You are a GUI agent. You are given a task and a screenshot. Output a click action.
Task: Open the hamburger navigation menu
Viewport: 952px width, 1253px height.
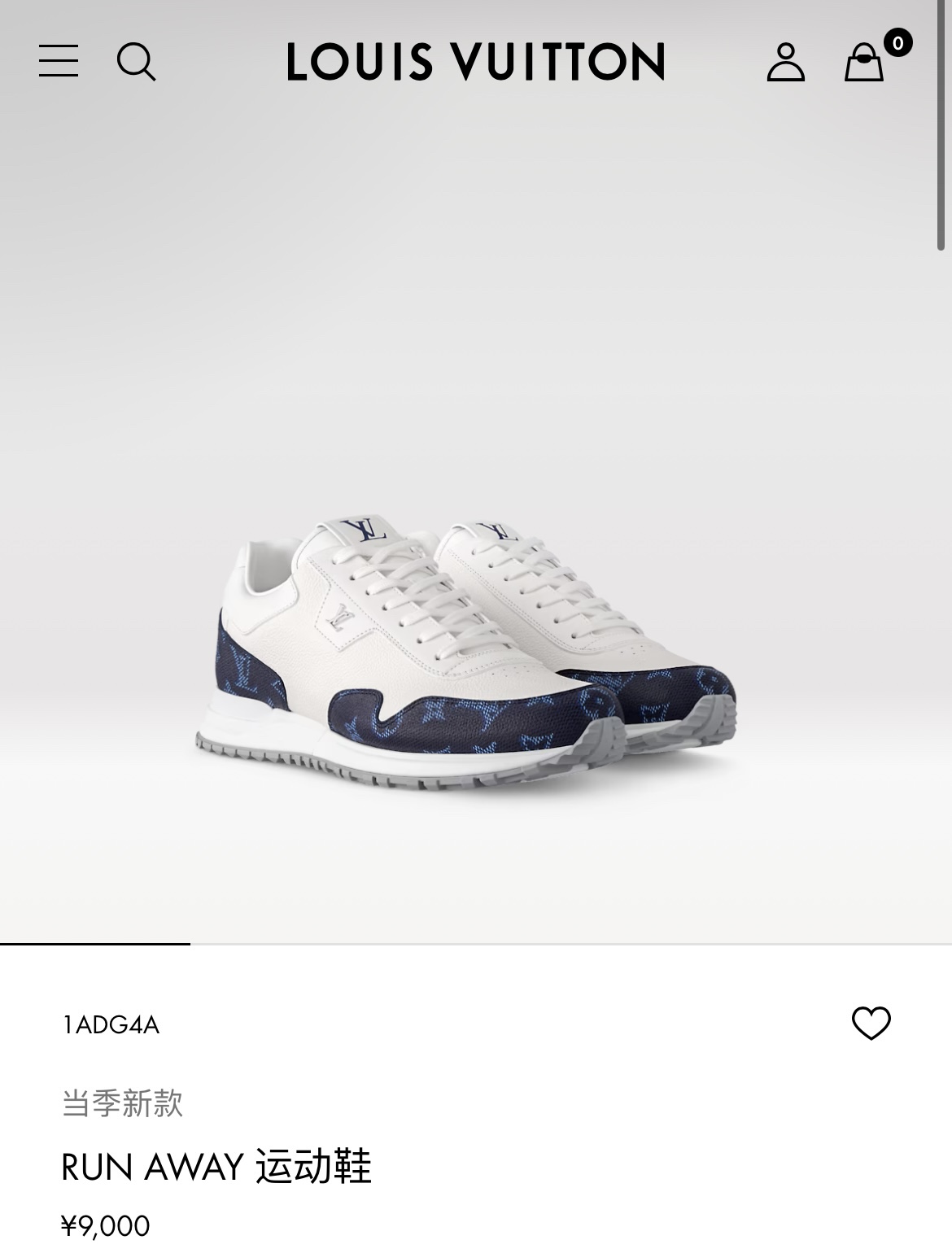pos(59,61)
